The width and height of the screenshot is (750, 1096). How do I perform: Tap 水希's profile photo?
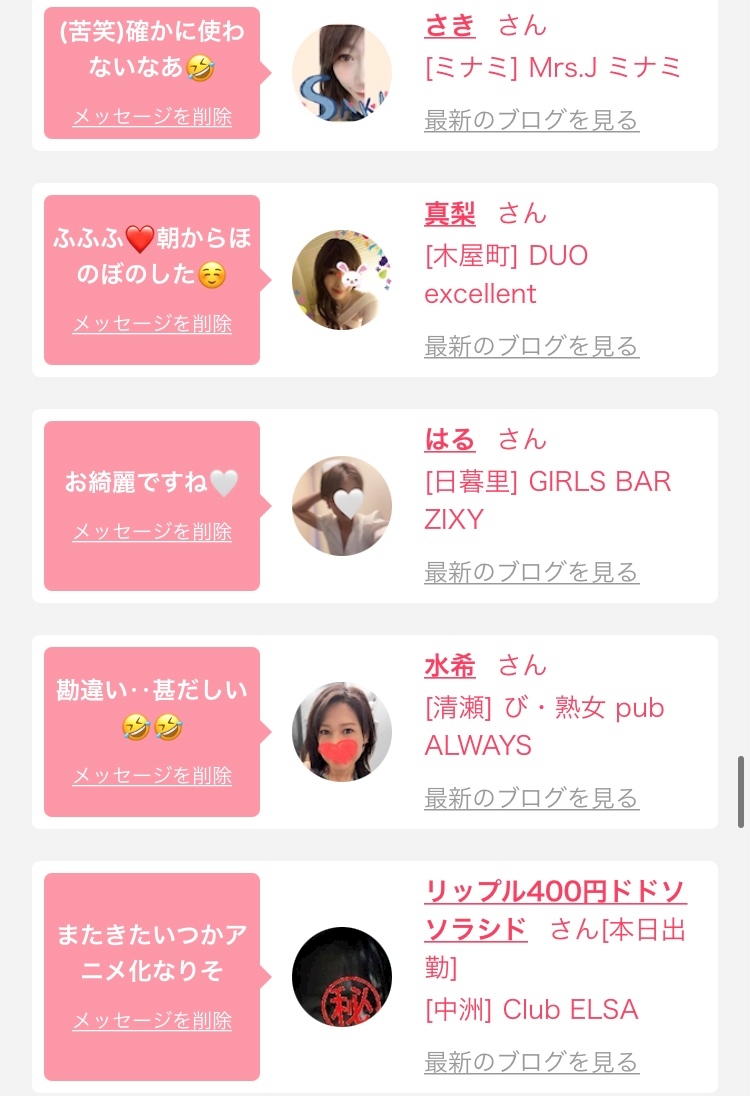tap(342, 732)
